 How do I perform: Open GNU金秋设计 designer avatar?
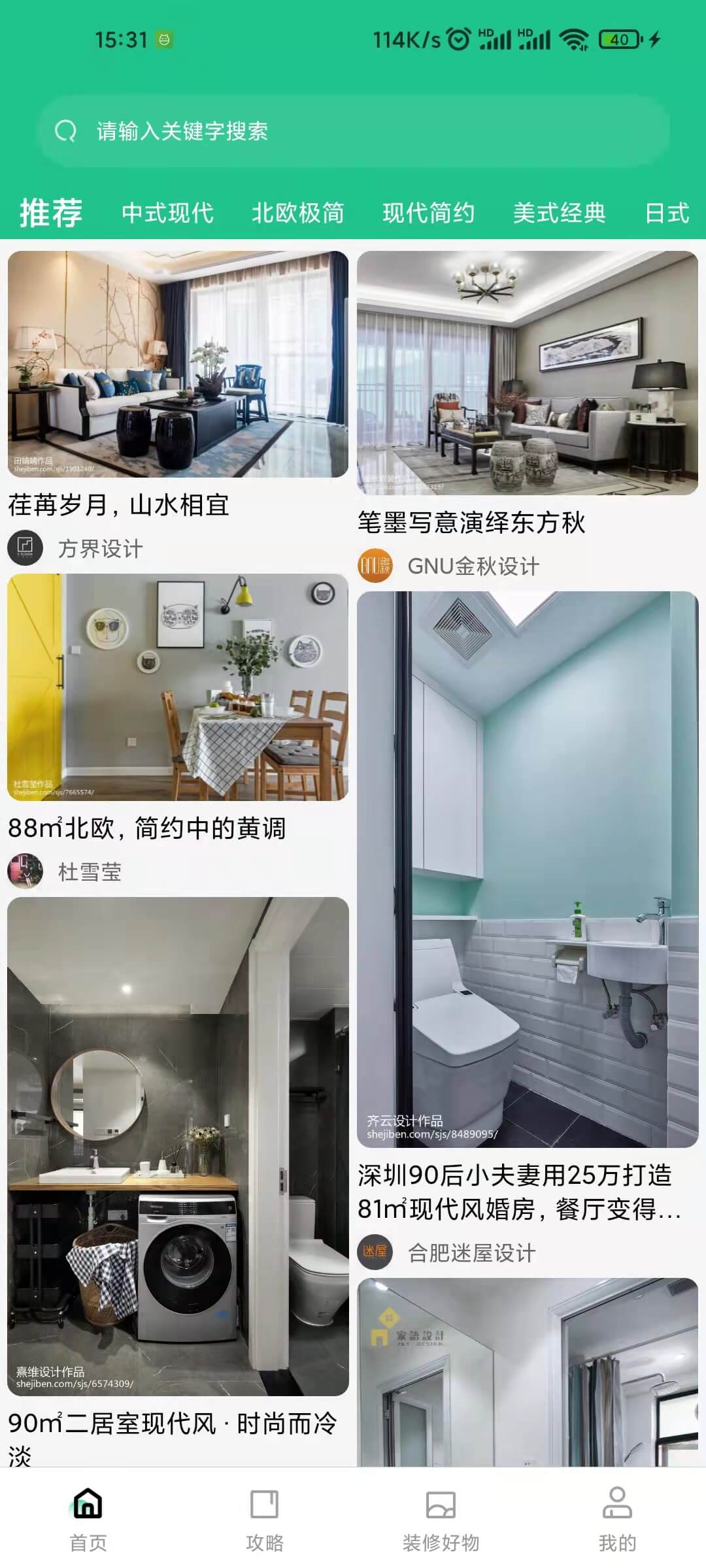pos(376,566)
